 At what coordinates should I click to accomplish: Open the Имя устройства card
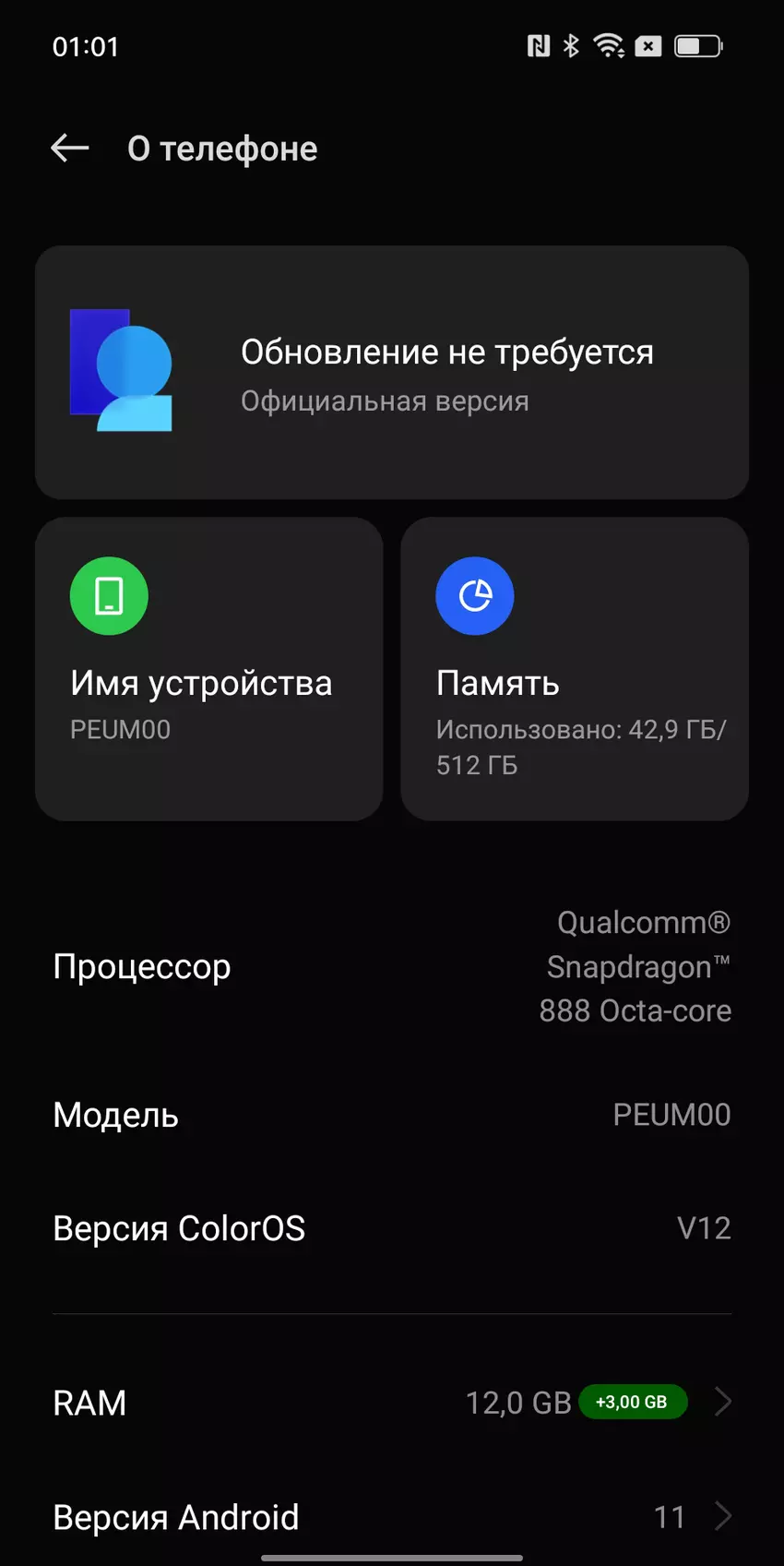click(208, 669)
